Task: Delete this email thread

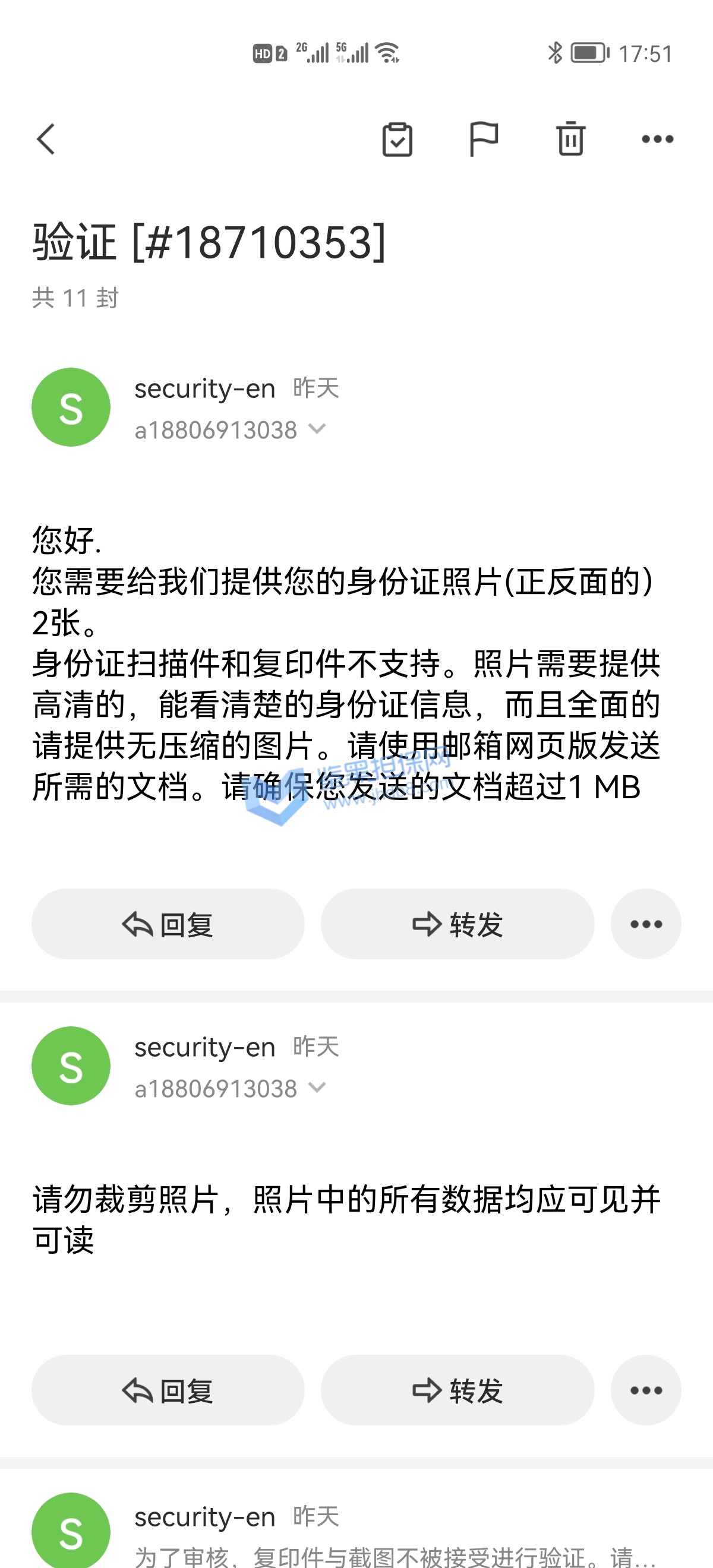Action: (570, 140)
